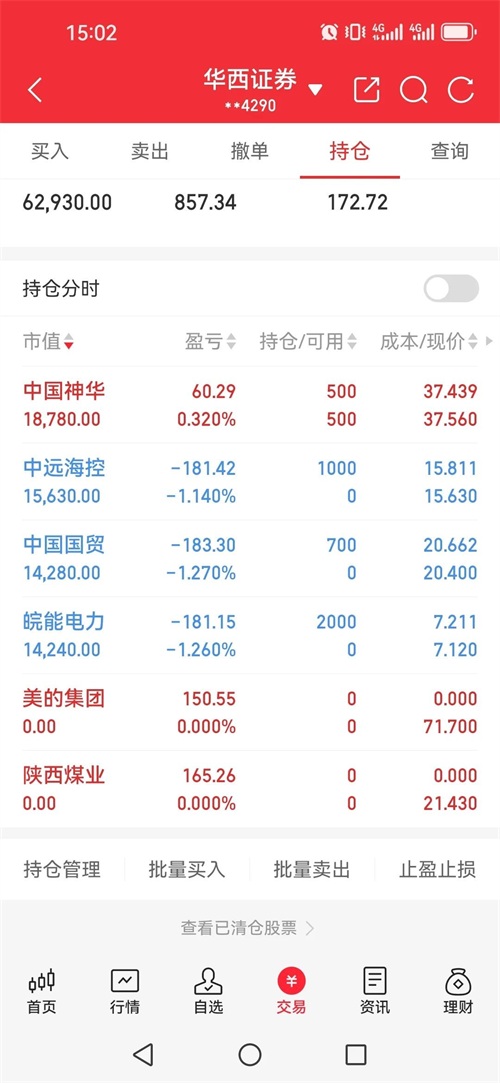
Task: Tap 批量卖出 button
Action: (312, 869)
